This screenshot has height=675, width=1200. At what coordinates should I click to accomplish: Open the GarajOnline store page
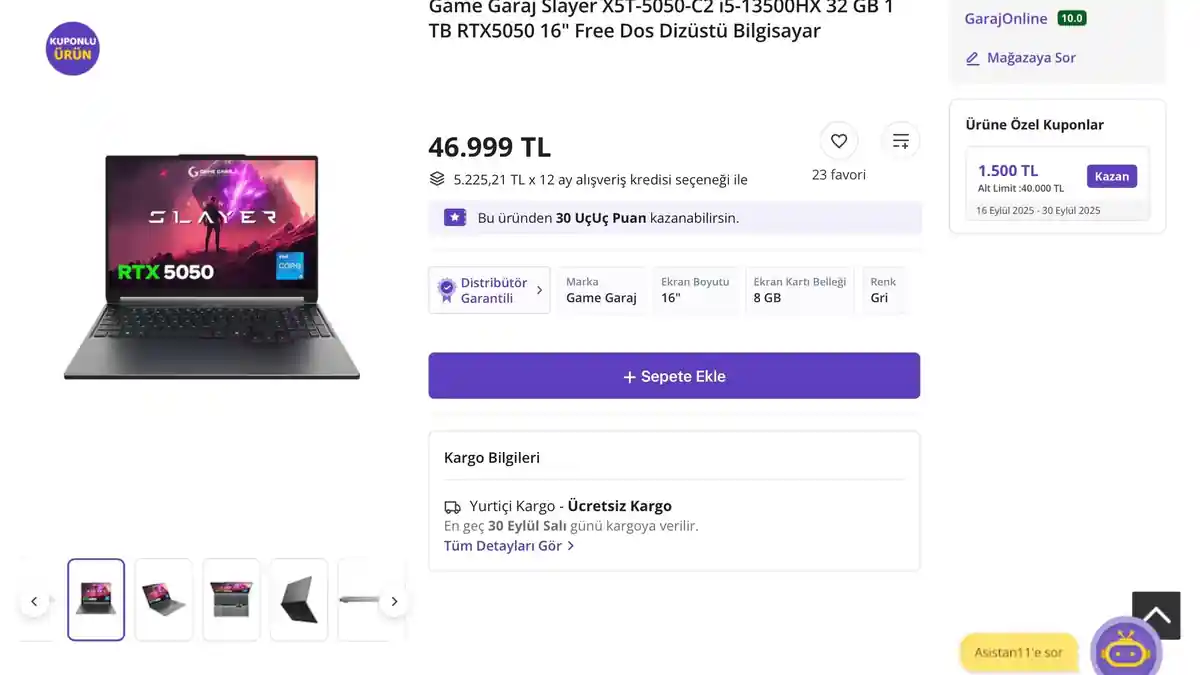(1005, 18)
